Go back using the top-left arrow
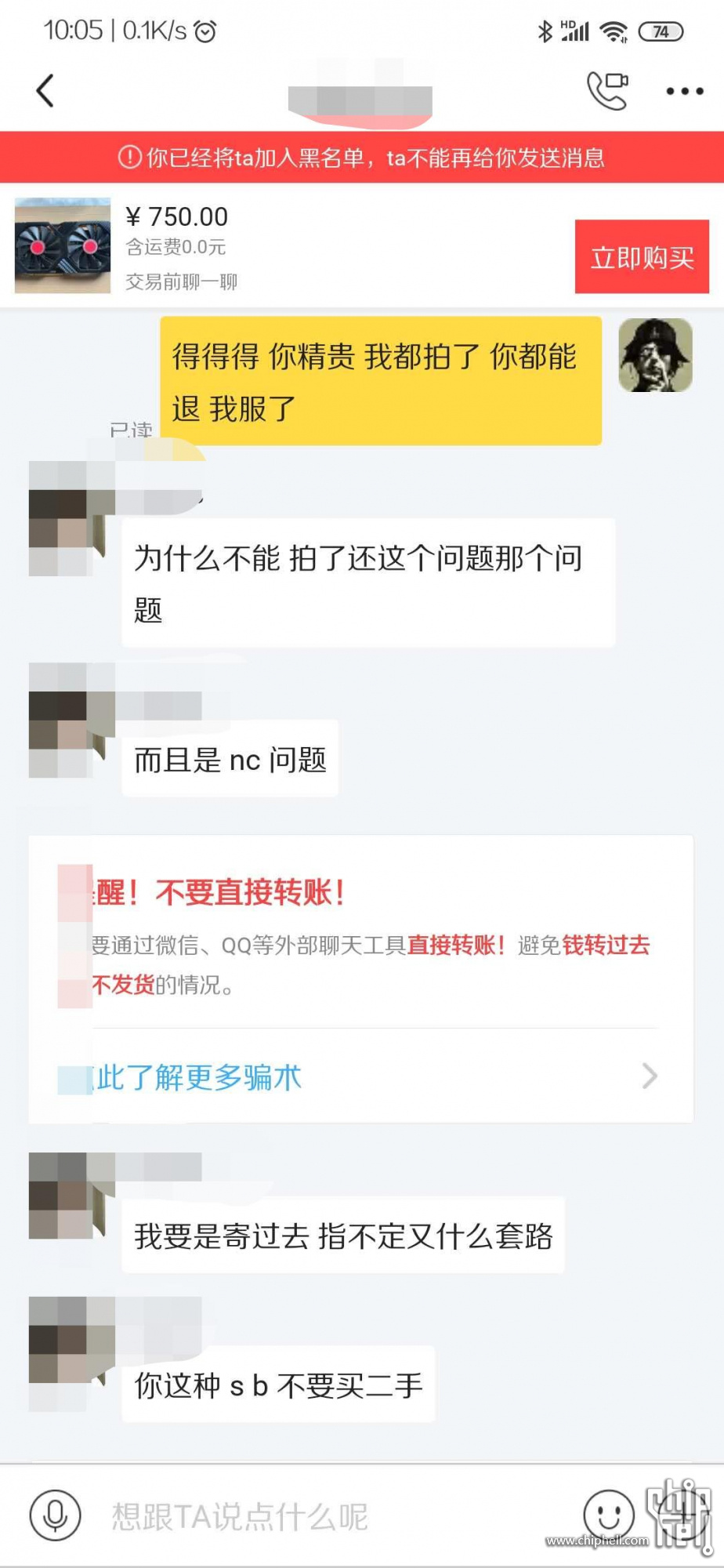The image size is (724, 1568). 45,91
